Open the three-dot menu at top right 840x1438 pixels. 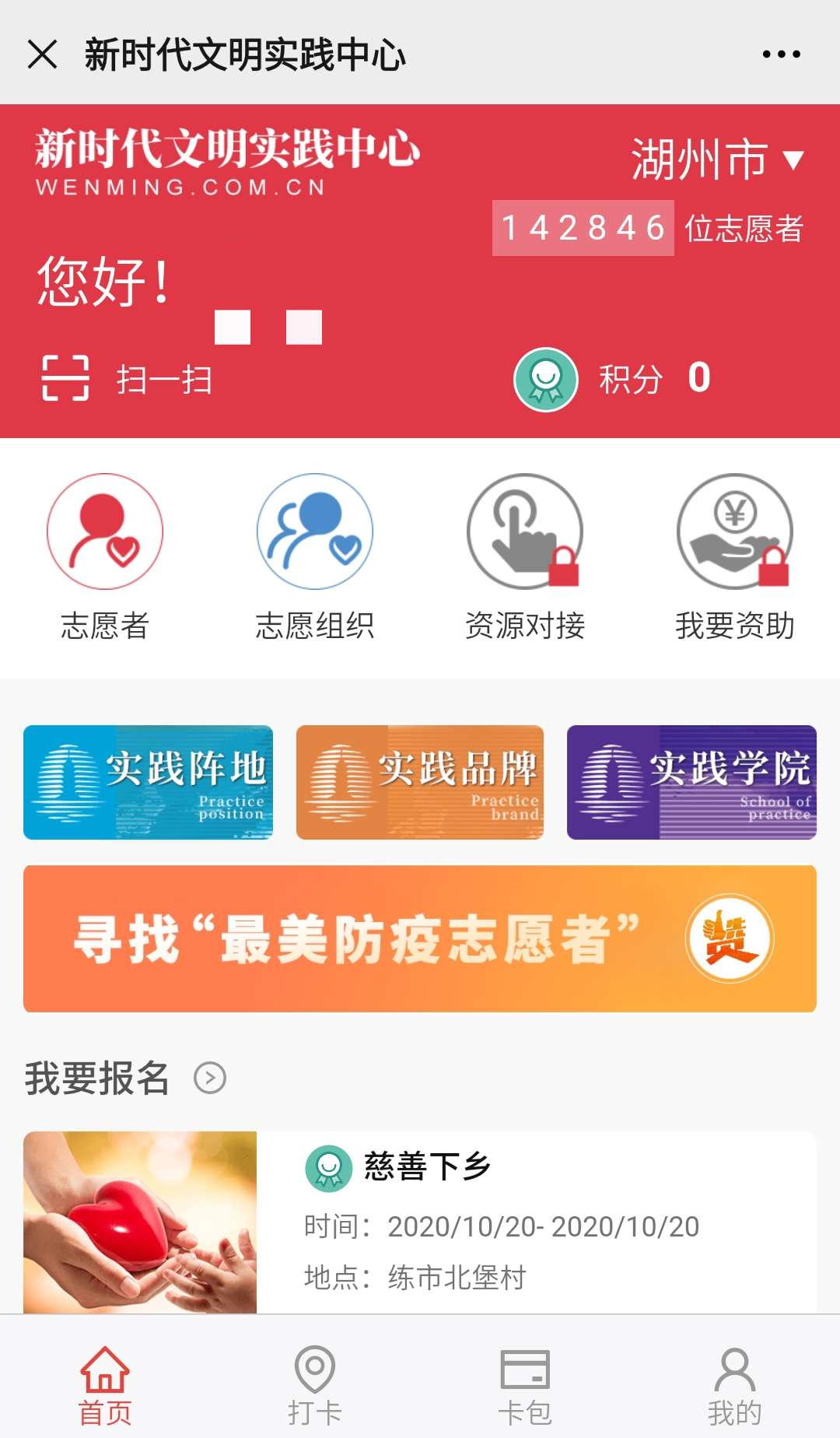(782, 53)
